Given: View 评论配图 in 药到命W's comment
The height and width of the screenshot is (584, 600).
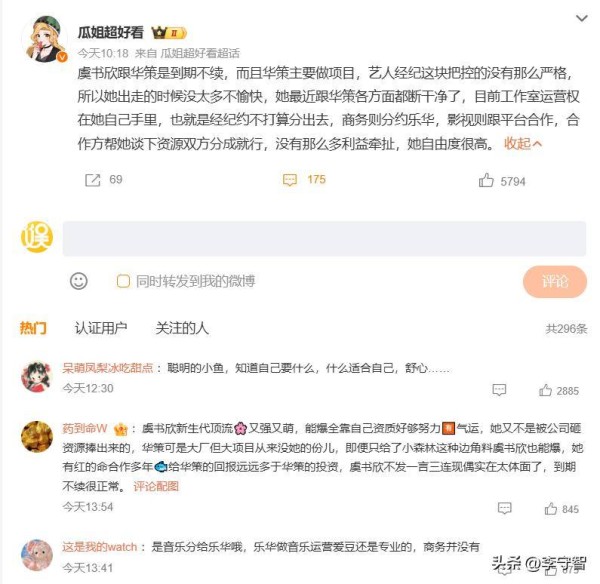Looking at the screenshot, I should (x=156, y=486).
